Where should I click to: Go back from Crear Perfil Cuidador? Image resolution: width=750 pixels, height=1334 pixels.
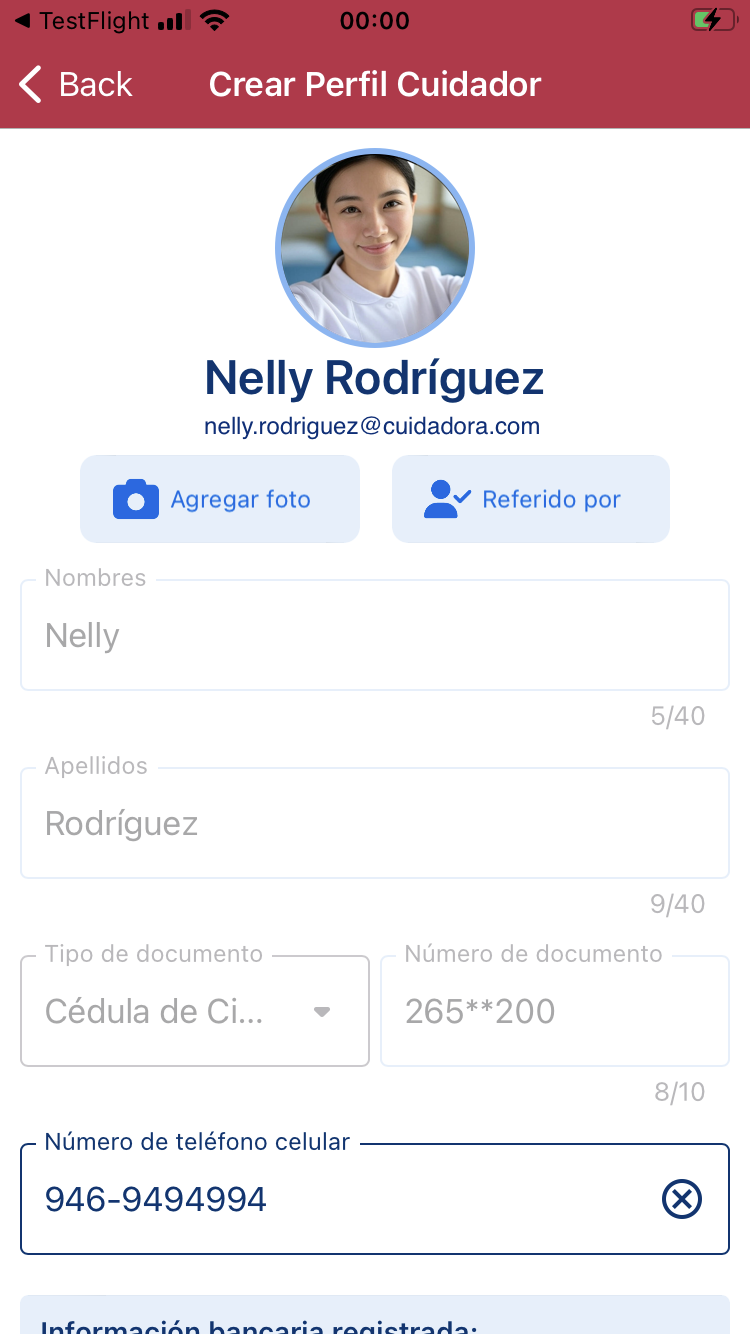76,85
